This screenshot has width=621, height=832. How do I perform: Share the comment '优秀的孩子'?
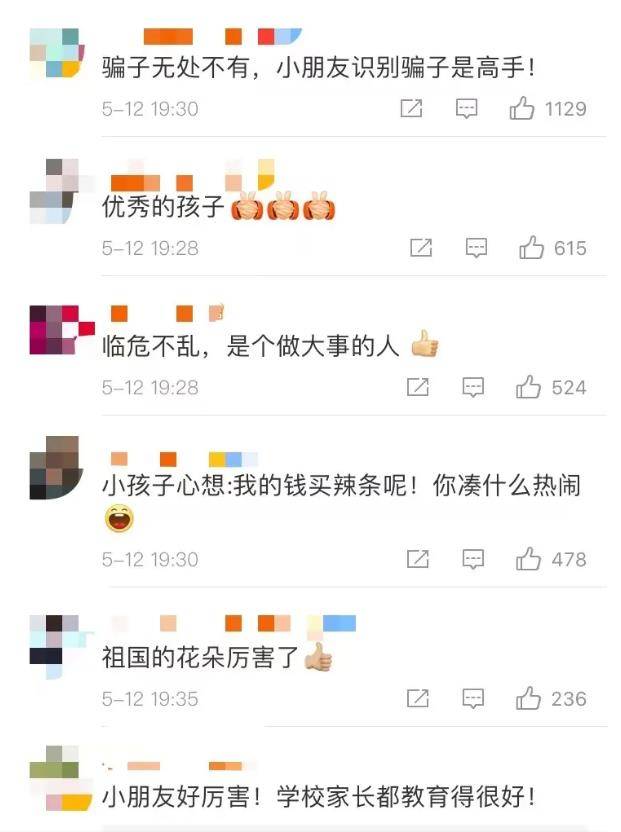click(x=421, y=248)
